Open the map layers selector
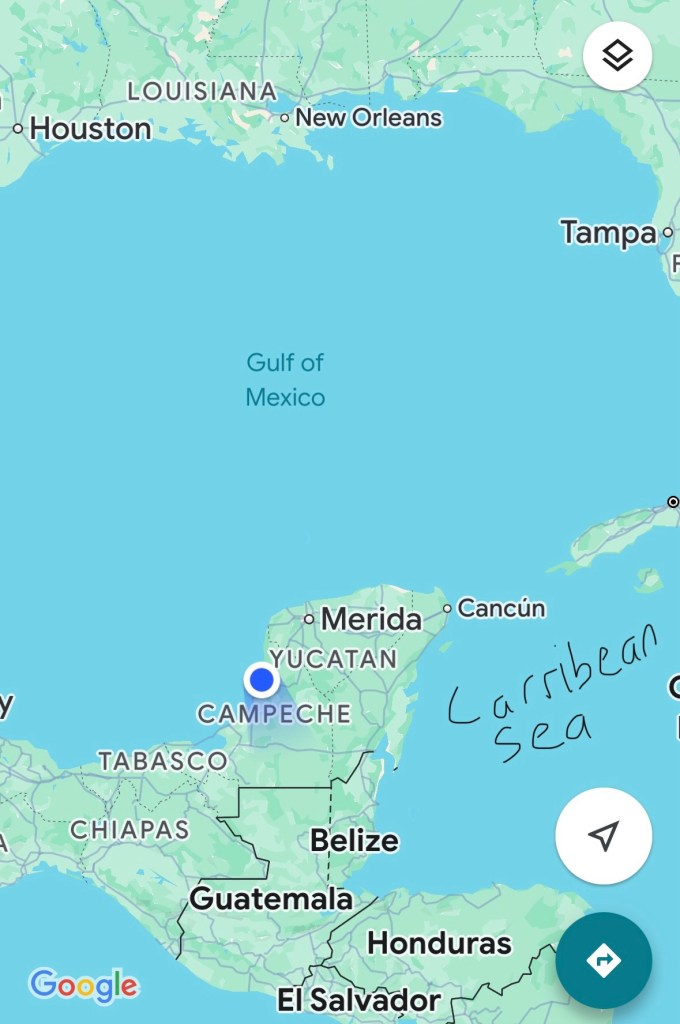 tap(617, 57)
